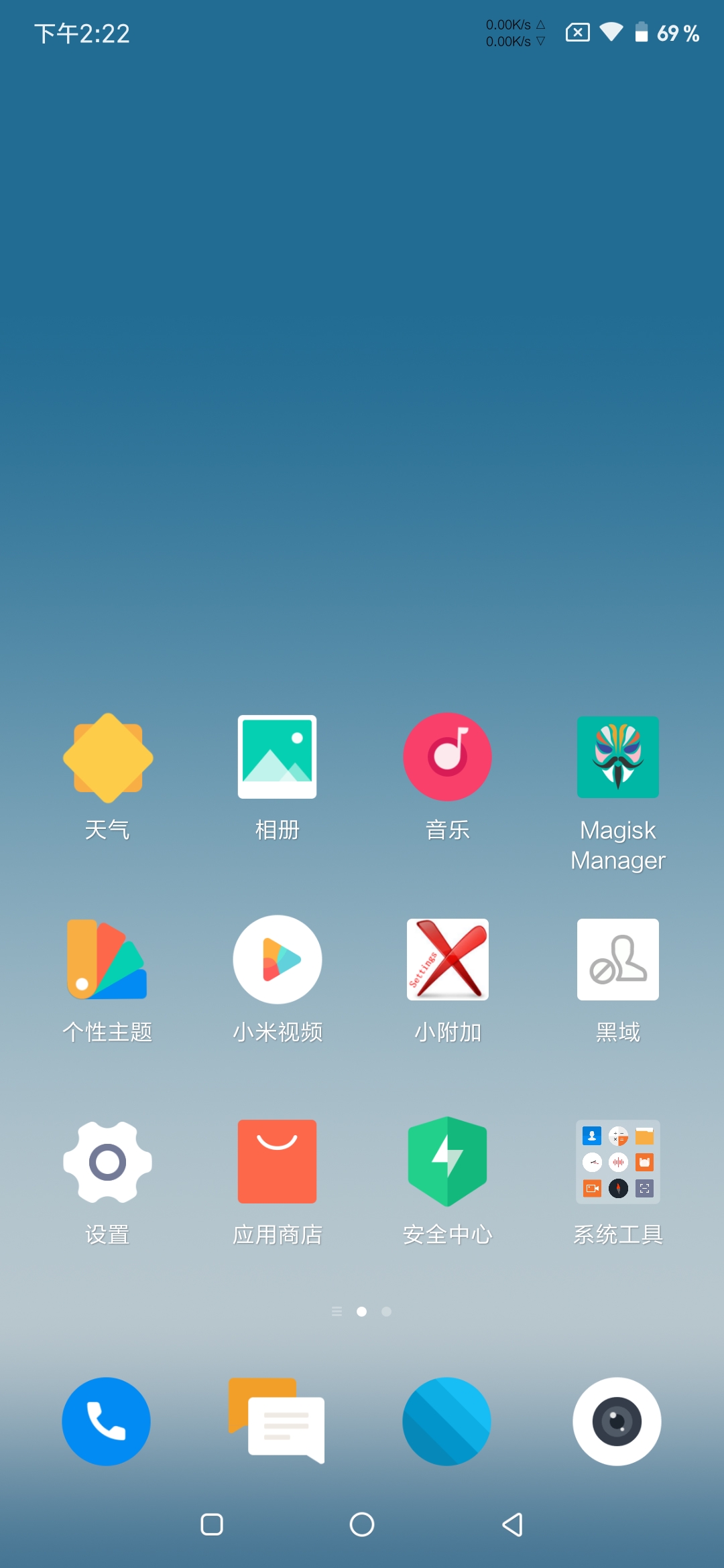Open the blue striped app in dock
724x1568 pixels.
pos(446,1421)
